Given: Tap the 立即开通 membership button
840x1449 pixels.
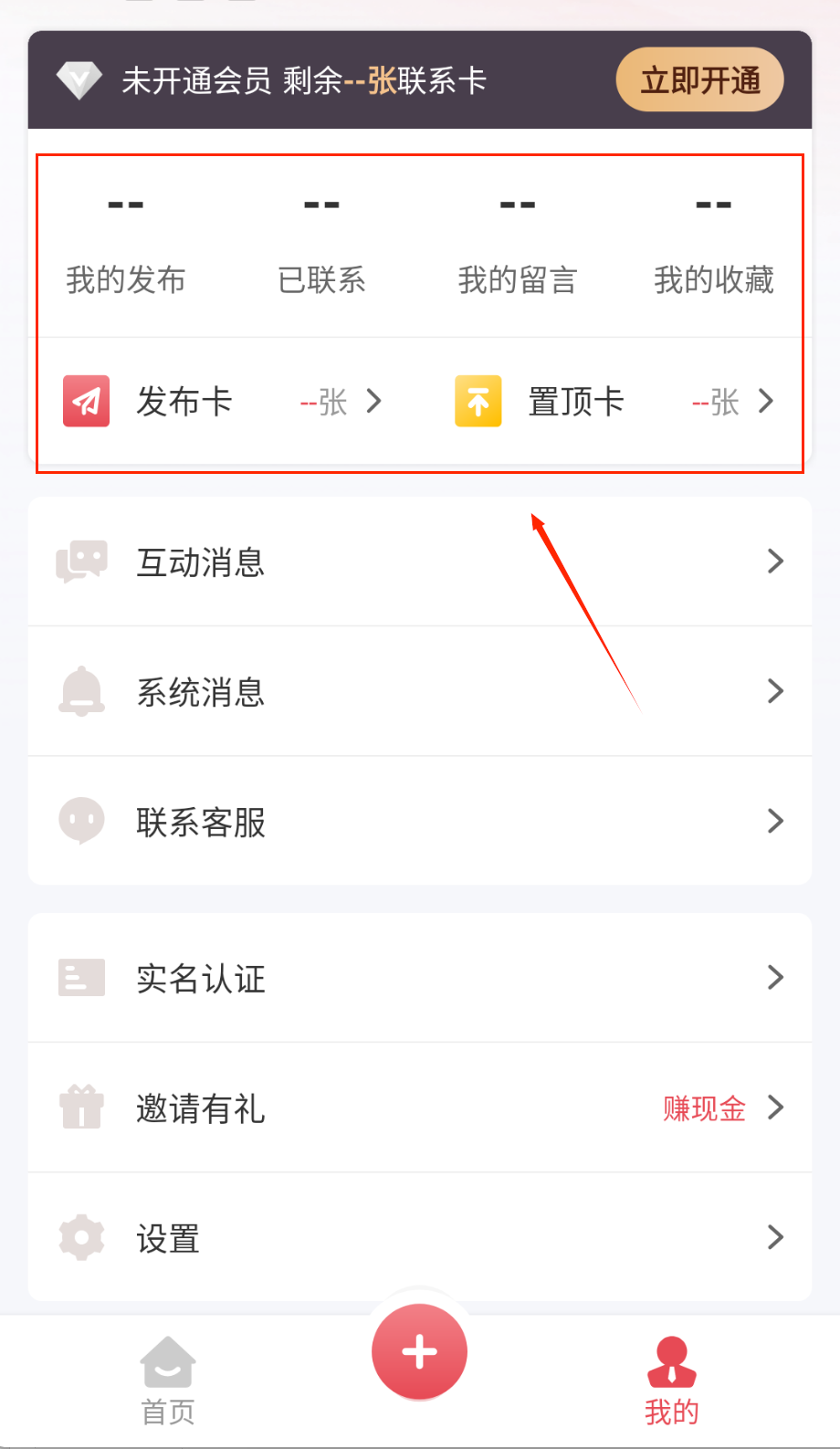Looking at the screenshot, I should point(699,80).
